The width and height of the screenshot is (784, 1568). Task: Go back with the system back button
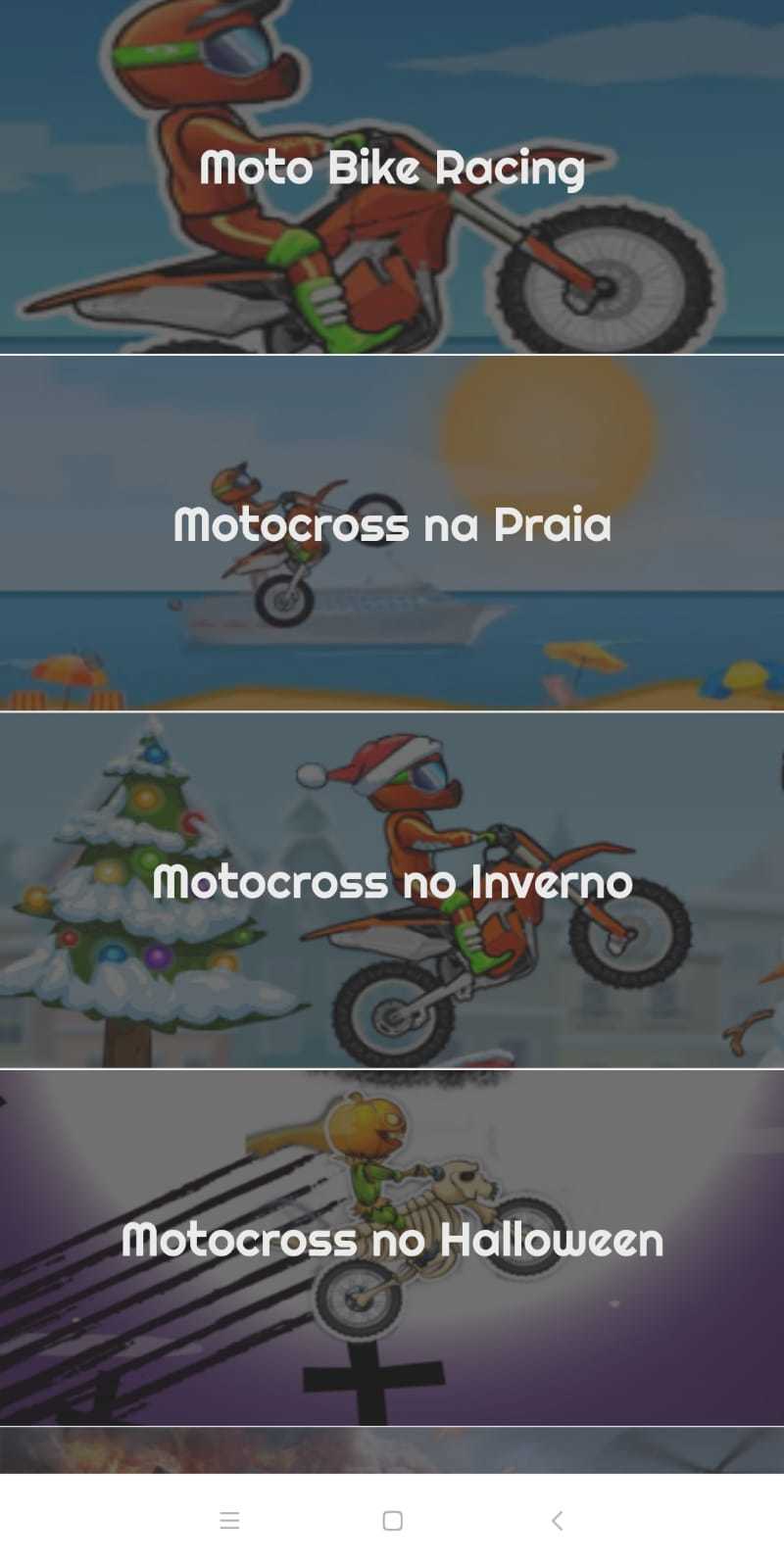(557, 1520)
